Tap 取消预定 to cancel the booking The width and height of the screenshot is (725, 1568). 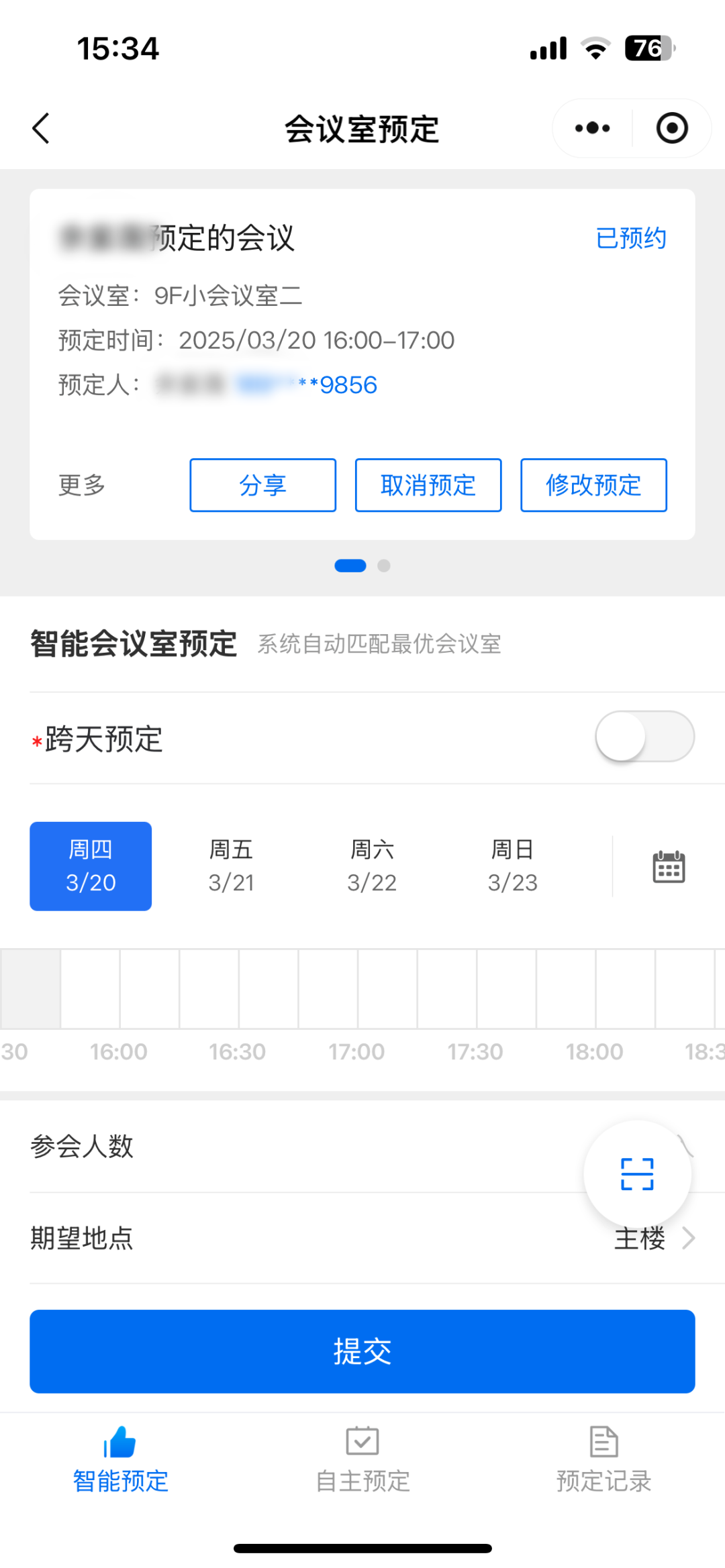428,485
